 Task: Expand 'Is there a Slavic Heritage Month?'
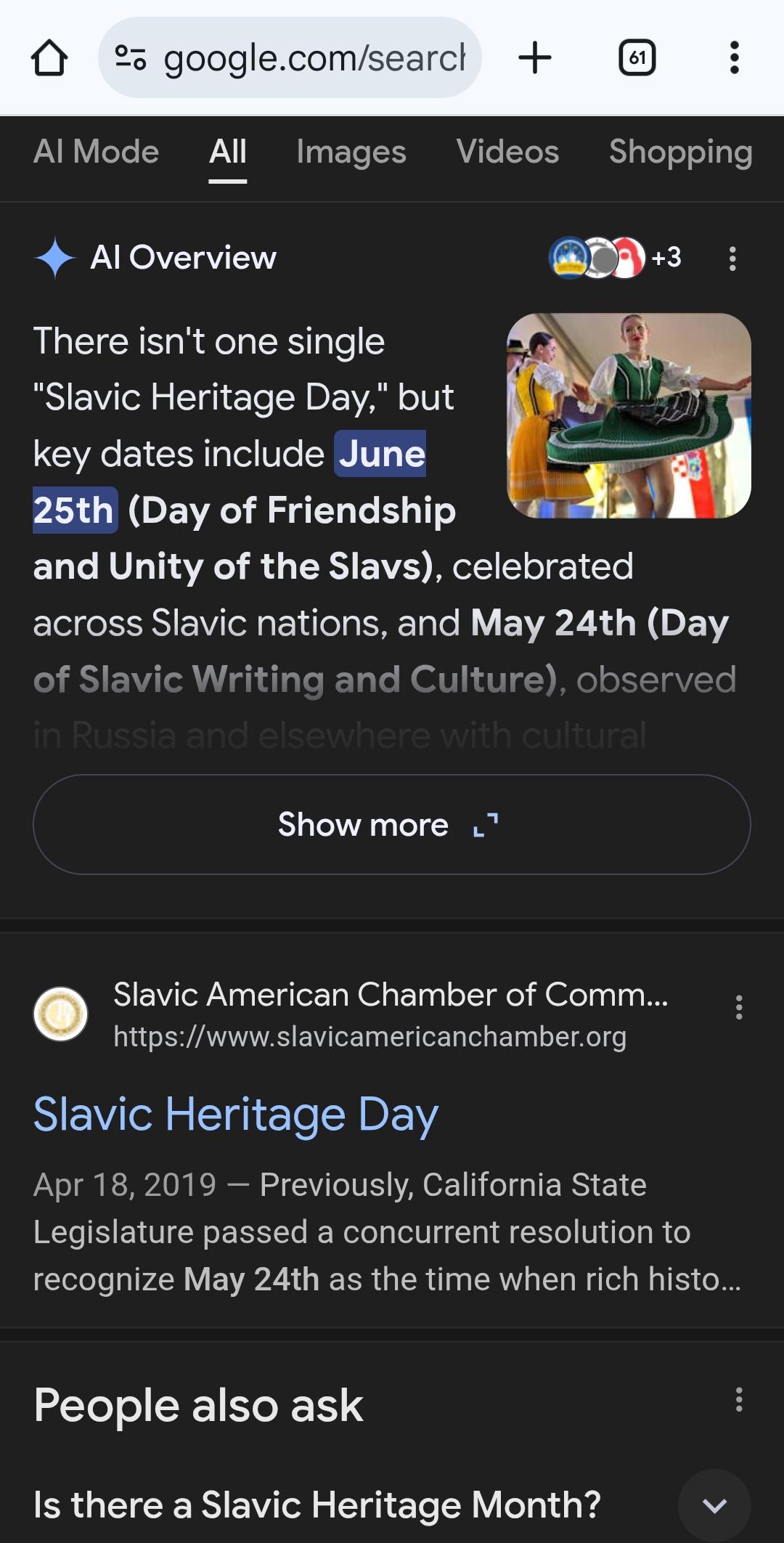(x=714, y=1505)
